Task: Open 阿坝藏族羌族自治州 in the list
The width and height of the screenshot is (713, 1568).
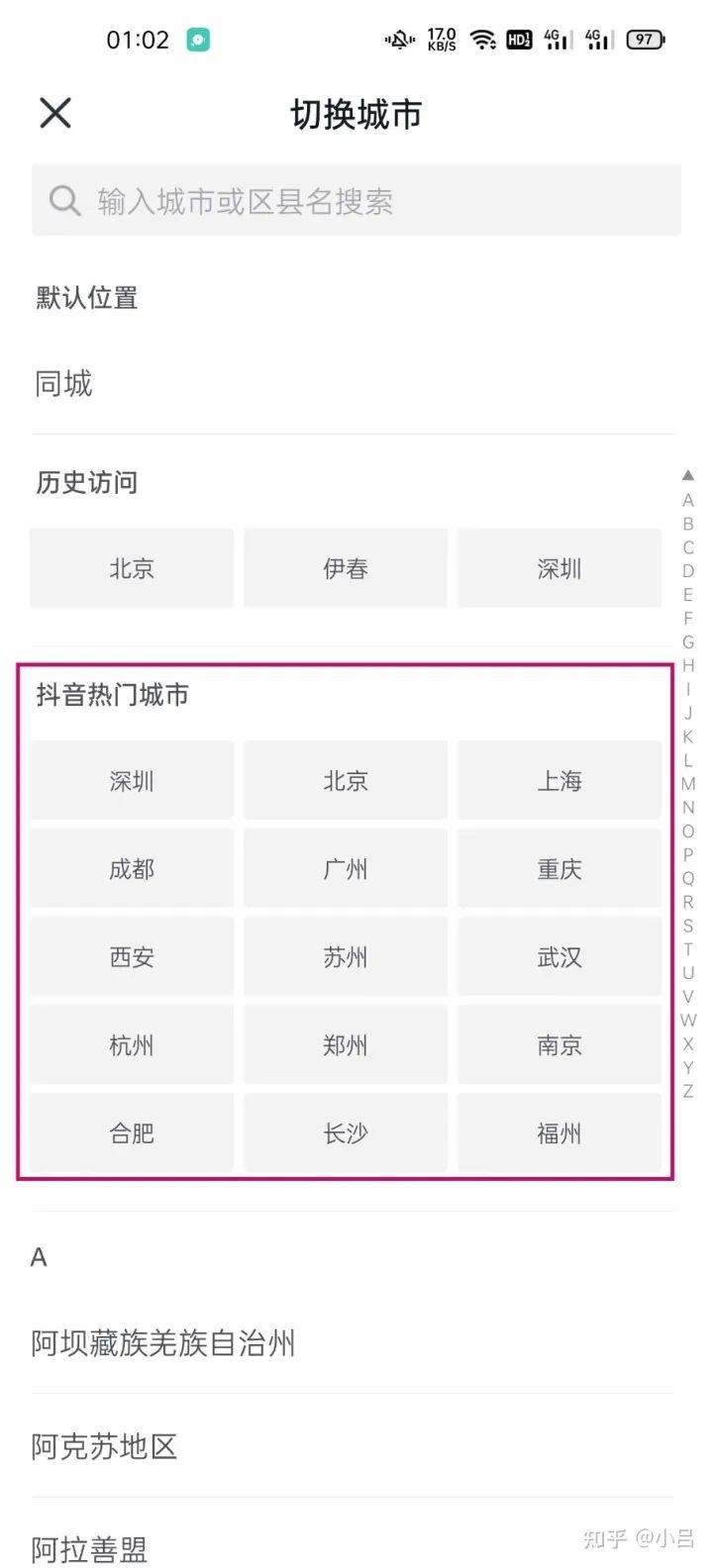Action: [x=353, y=1343]
